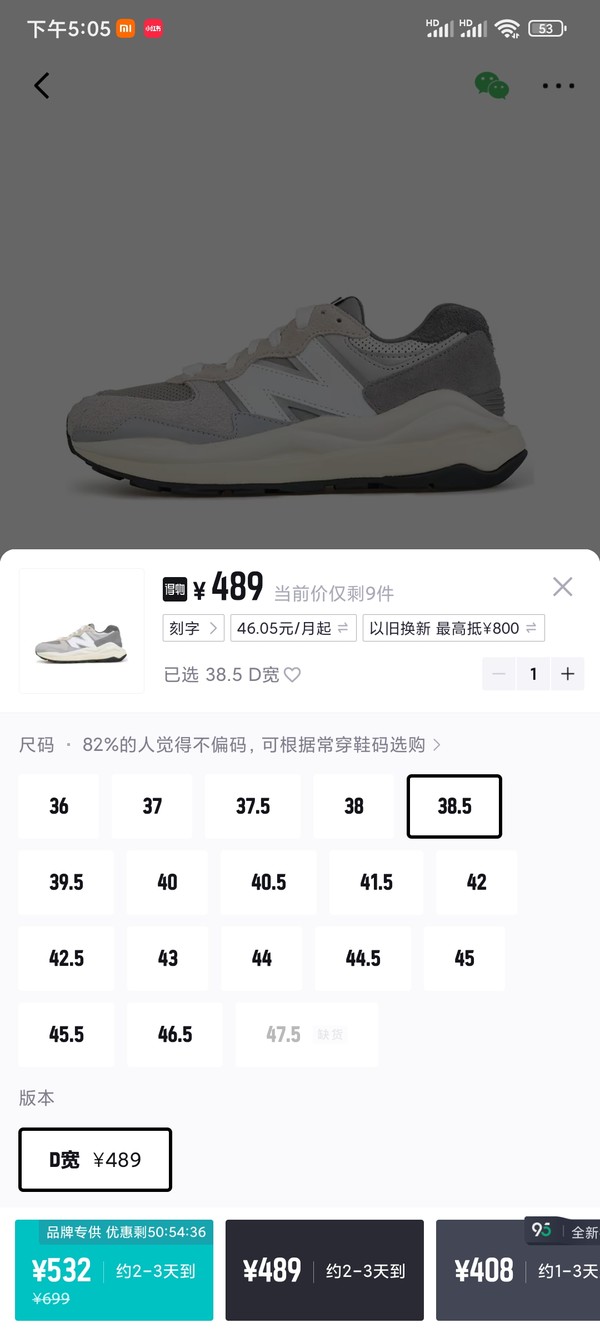
Task: Choose size 44.5
Action: point(362,958)
